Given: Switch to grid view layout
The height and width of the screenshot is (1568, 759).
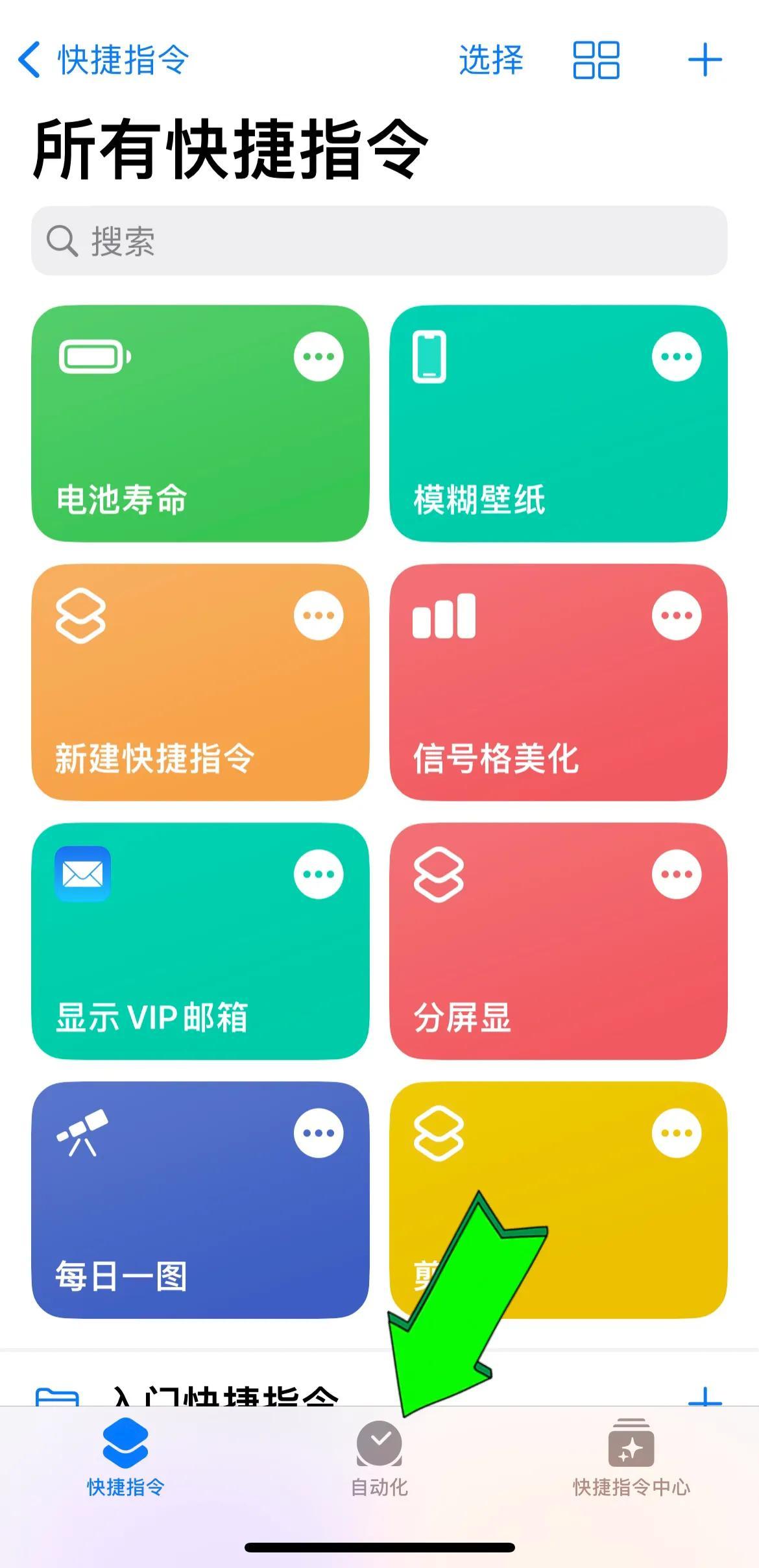Looking at the screenshot, I should click(x=596, y=60).
